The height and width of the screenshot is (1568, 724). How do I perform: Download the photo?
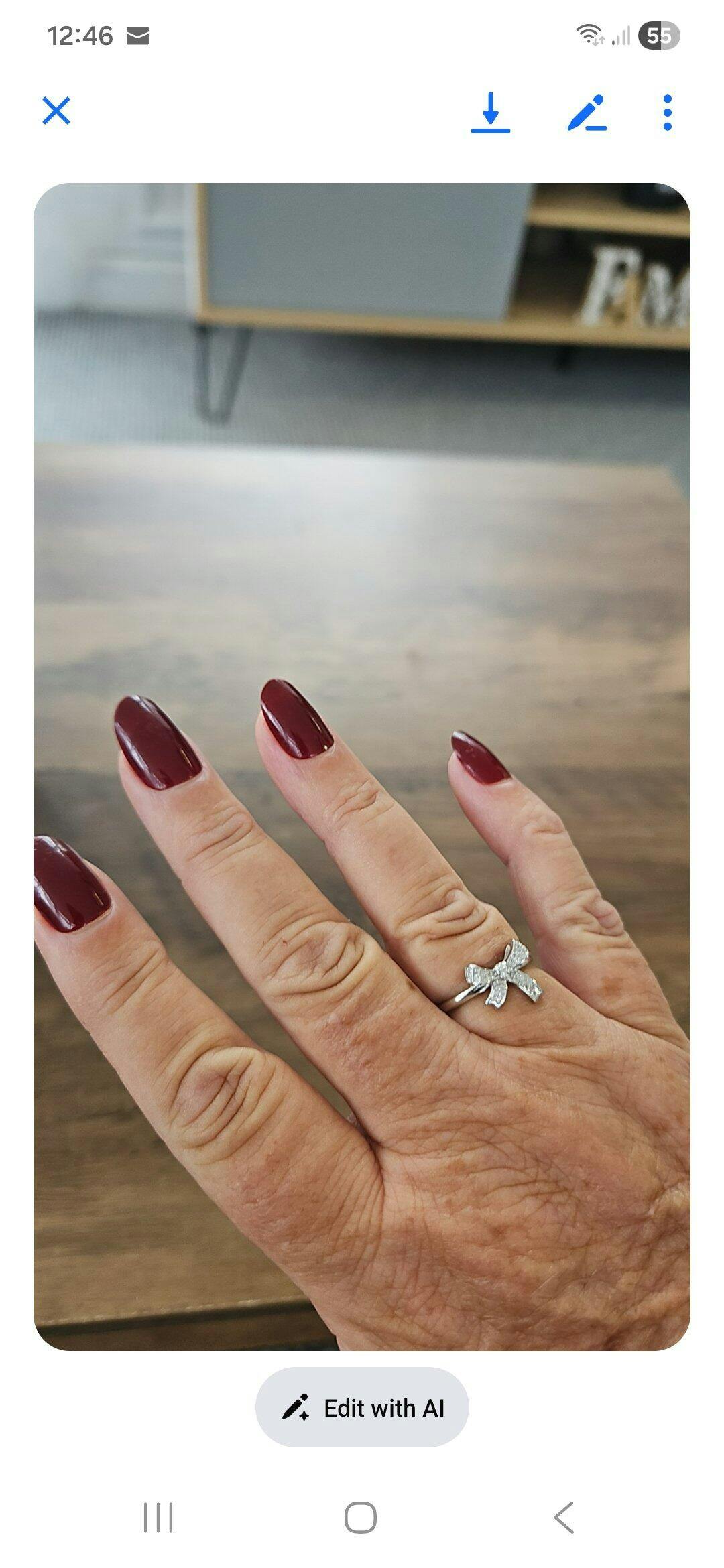[491, 112]
